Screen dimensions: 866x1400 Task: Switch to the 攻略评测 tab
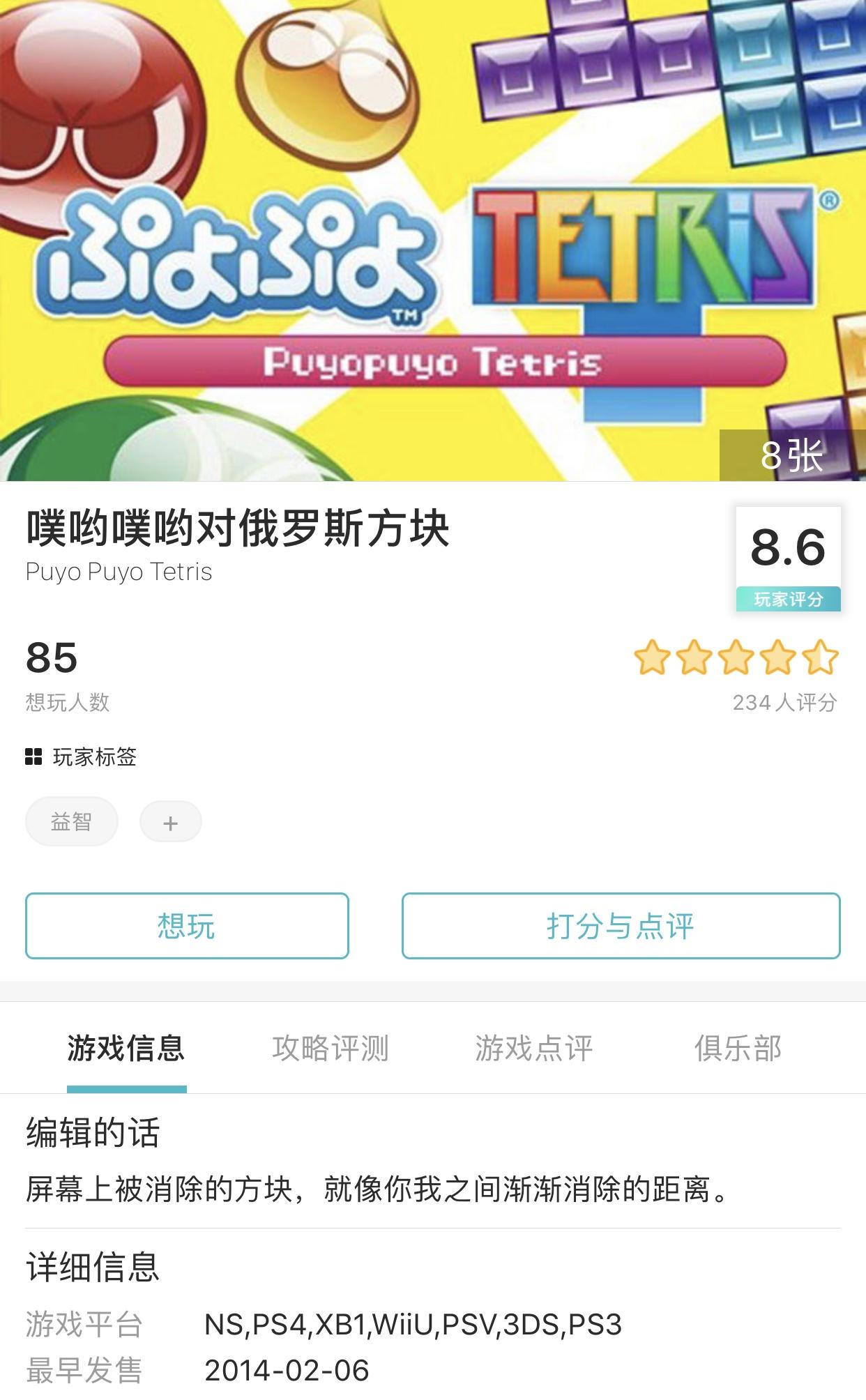pos(331,1048)
